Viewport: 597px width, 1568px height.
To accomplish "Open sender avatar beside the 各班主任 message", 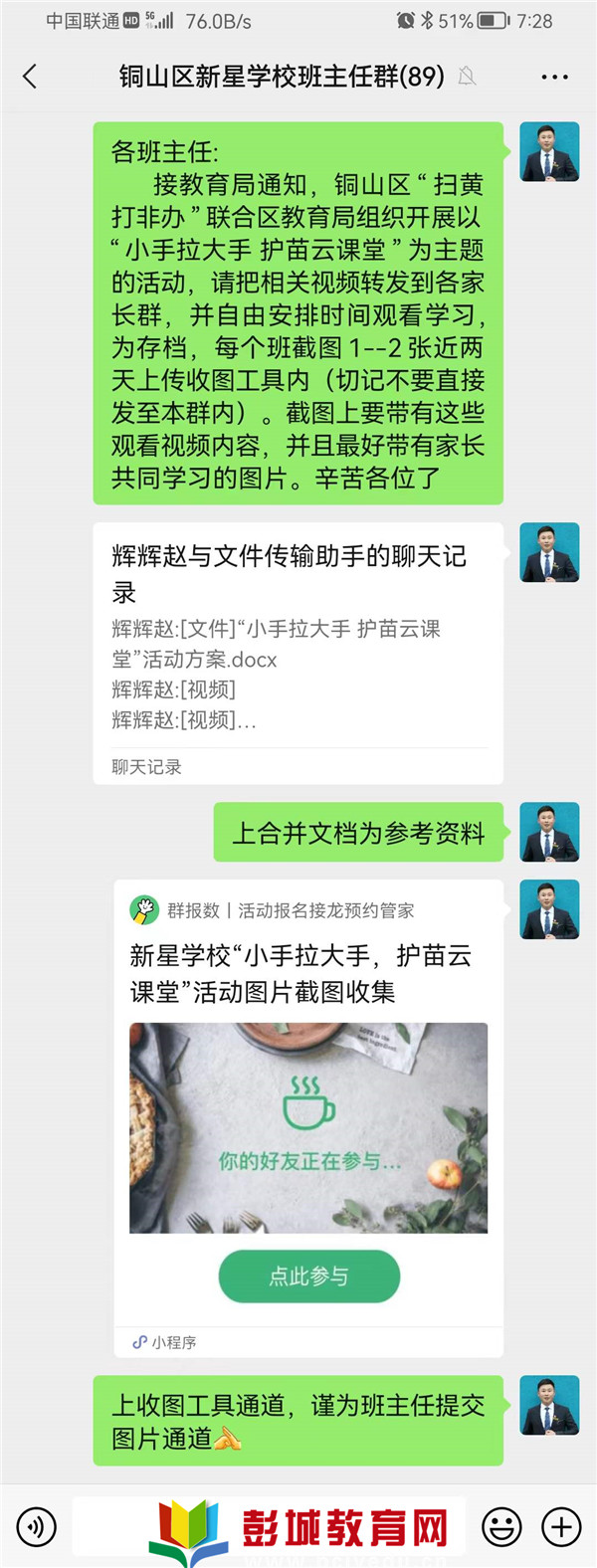I will tap(549, 152).
